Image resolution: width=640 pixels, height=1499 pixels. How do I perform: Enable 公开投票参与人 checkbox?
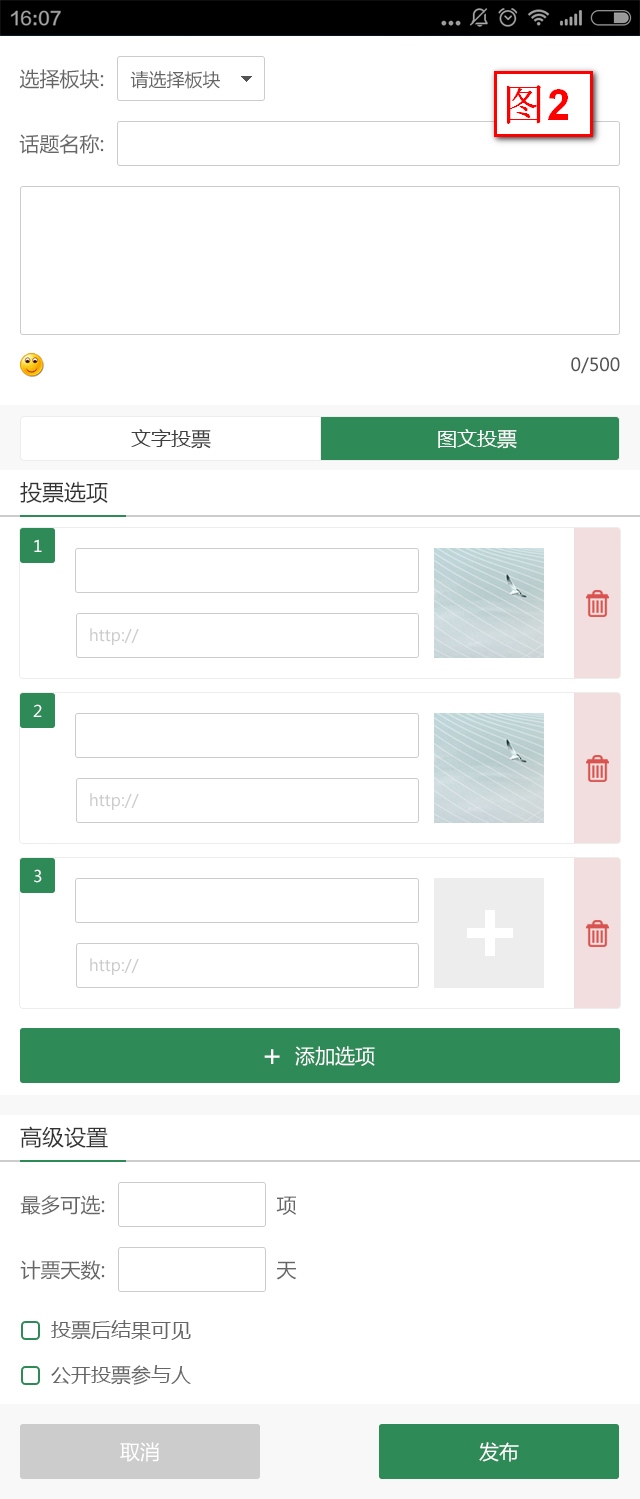pos(31,1375)
